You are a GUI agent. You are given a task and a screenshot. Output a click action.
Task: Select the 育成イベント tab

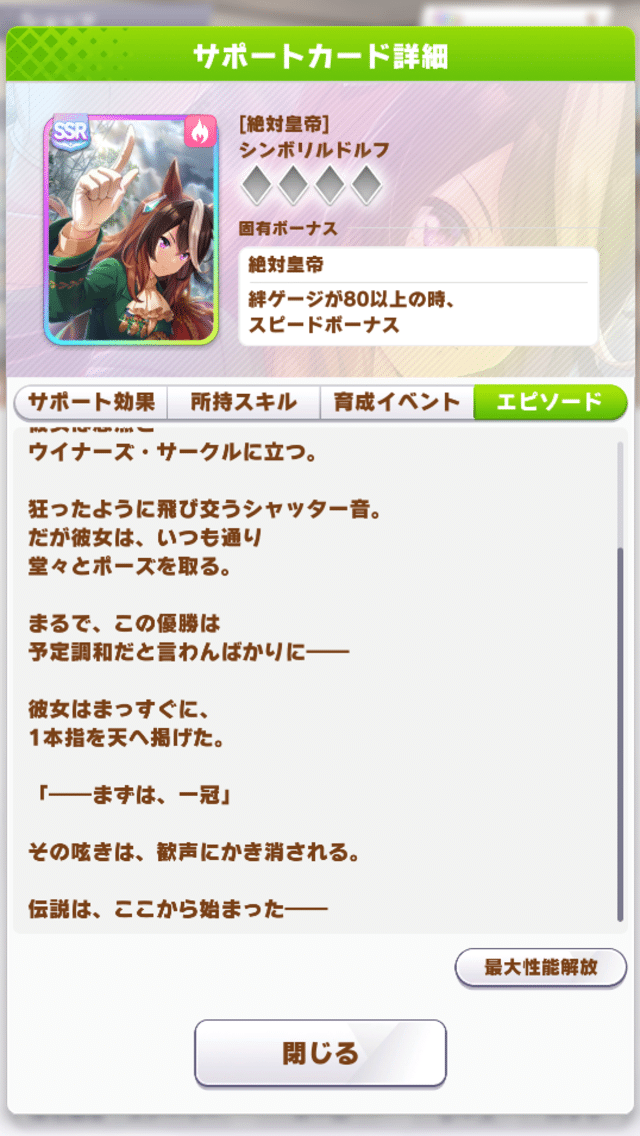click(396, 402)
